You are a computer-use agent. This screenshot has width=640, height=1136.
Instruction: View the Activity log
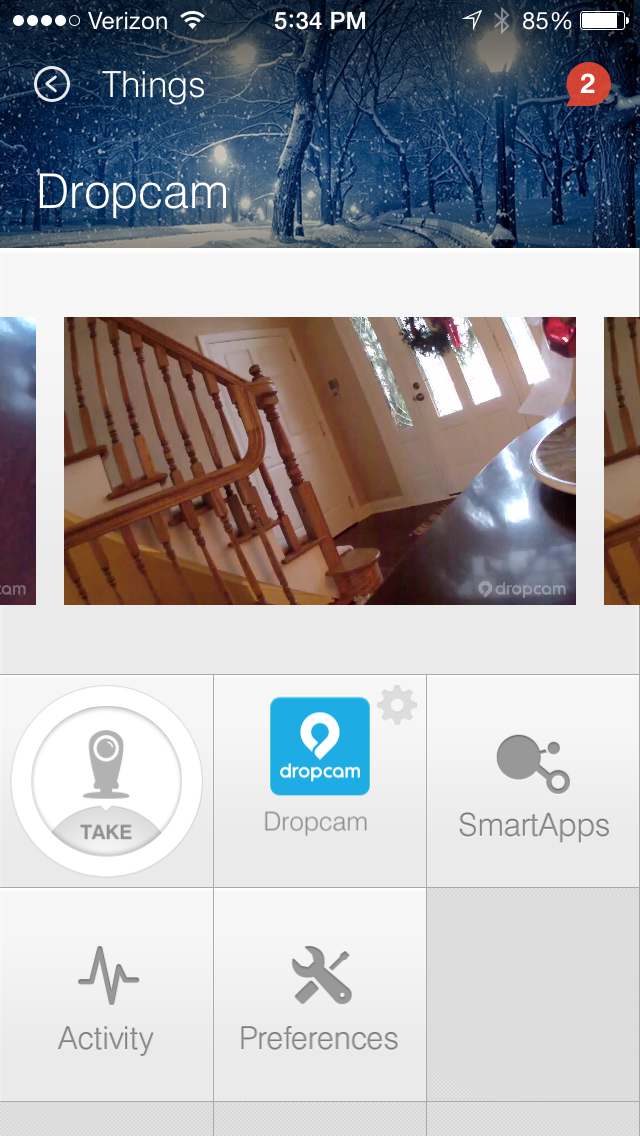coord(107,994)
